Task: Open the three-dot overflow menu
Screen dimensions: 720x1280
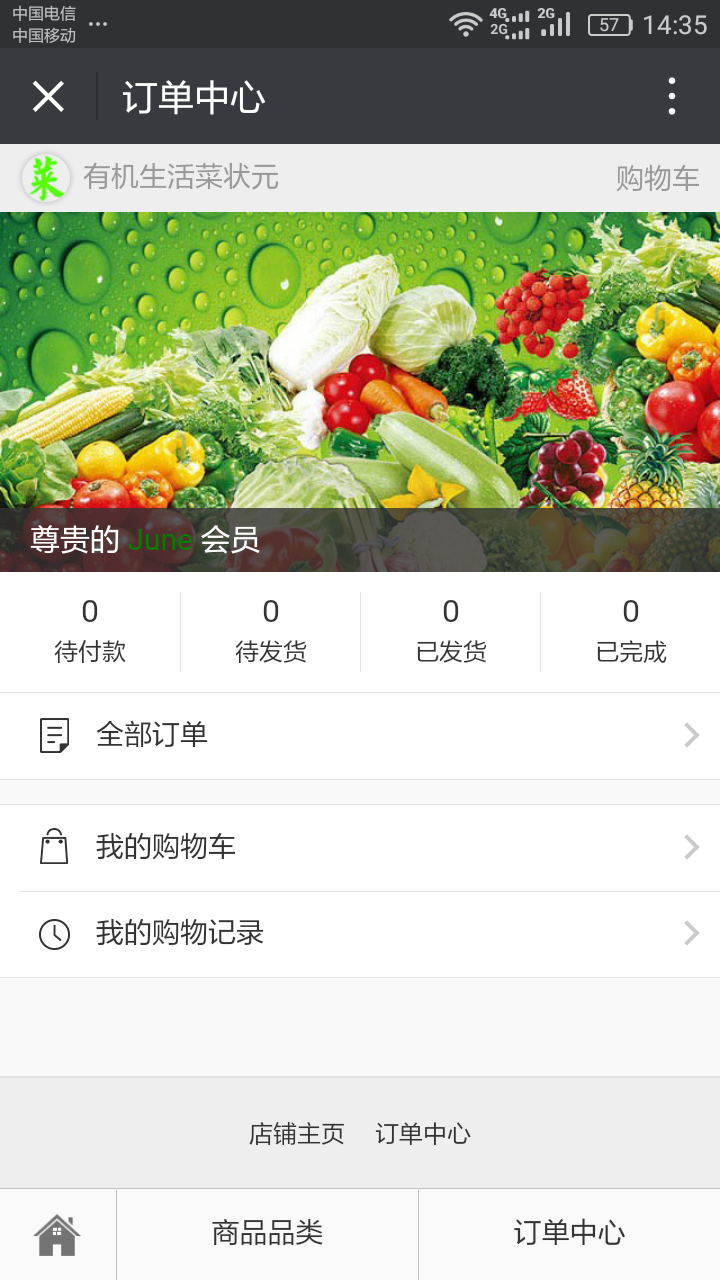Action: (672, 97)
